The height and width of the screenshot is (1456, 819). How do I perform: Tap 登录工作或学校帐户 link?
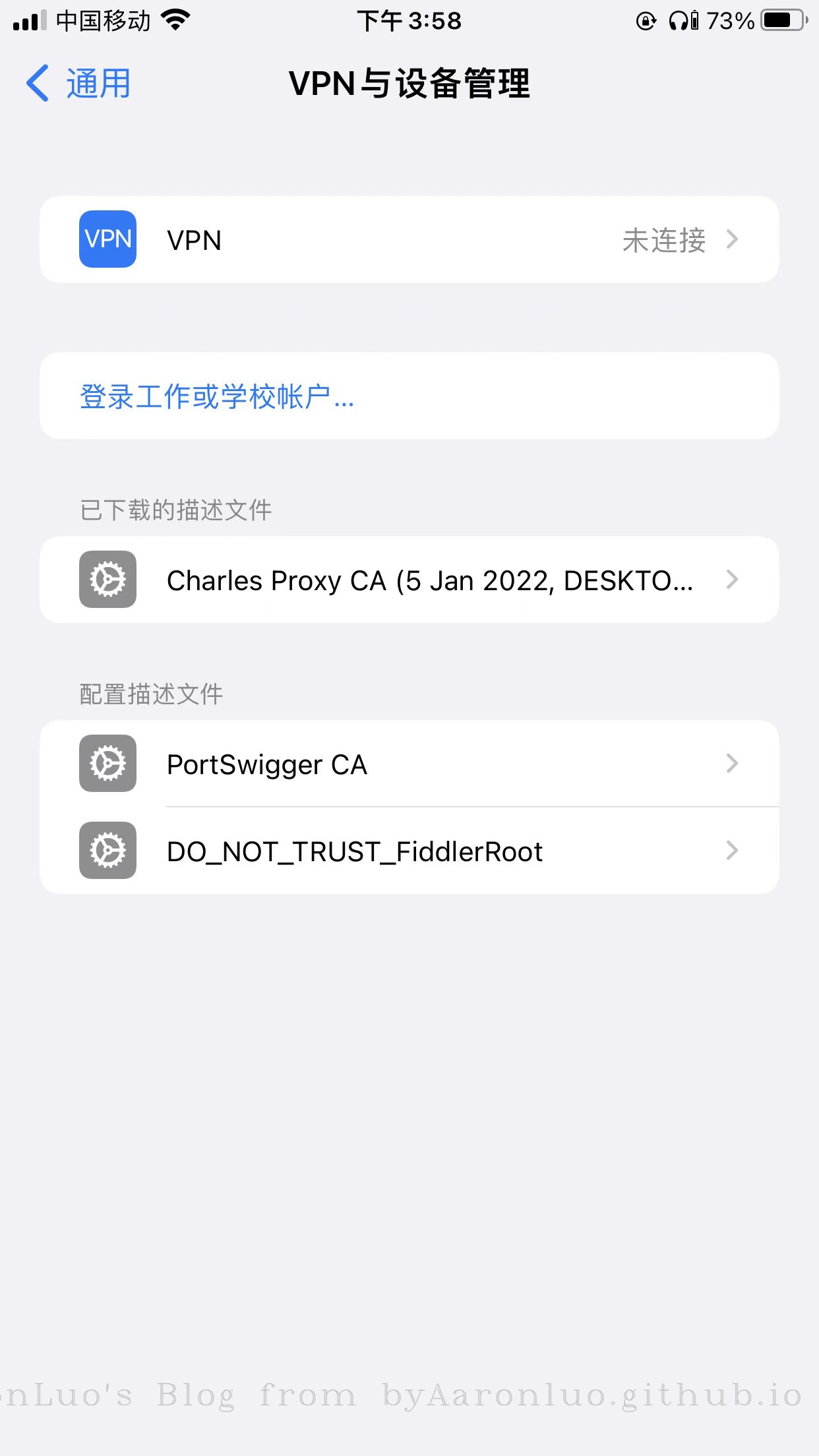pos(218,396)
